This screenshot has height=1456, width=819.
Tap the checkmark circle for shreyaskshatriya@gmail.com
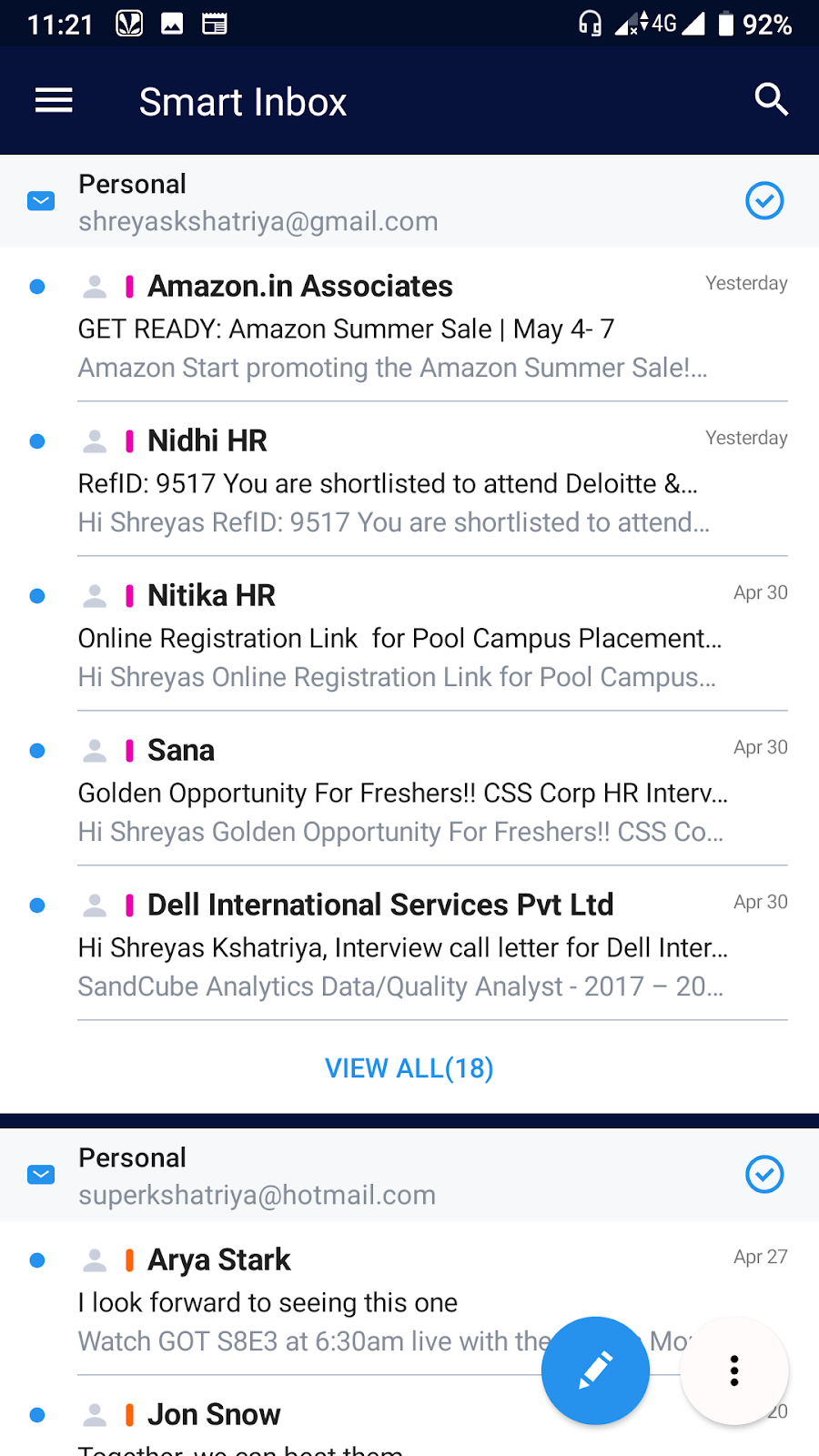point(764,200)
